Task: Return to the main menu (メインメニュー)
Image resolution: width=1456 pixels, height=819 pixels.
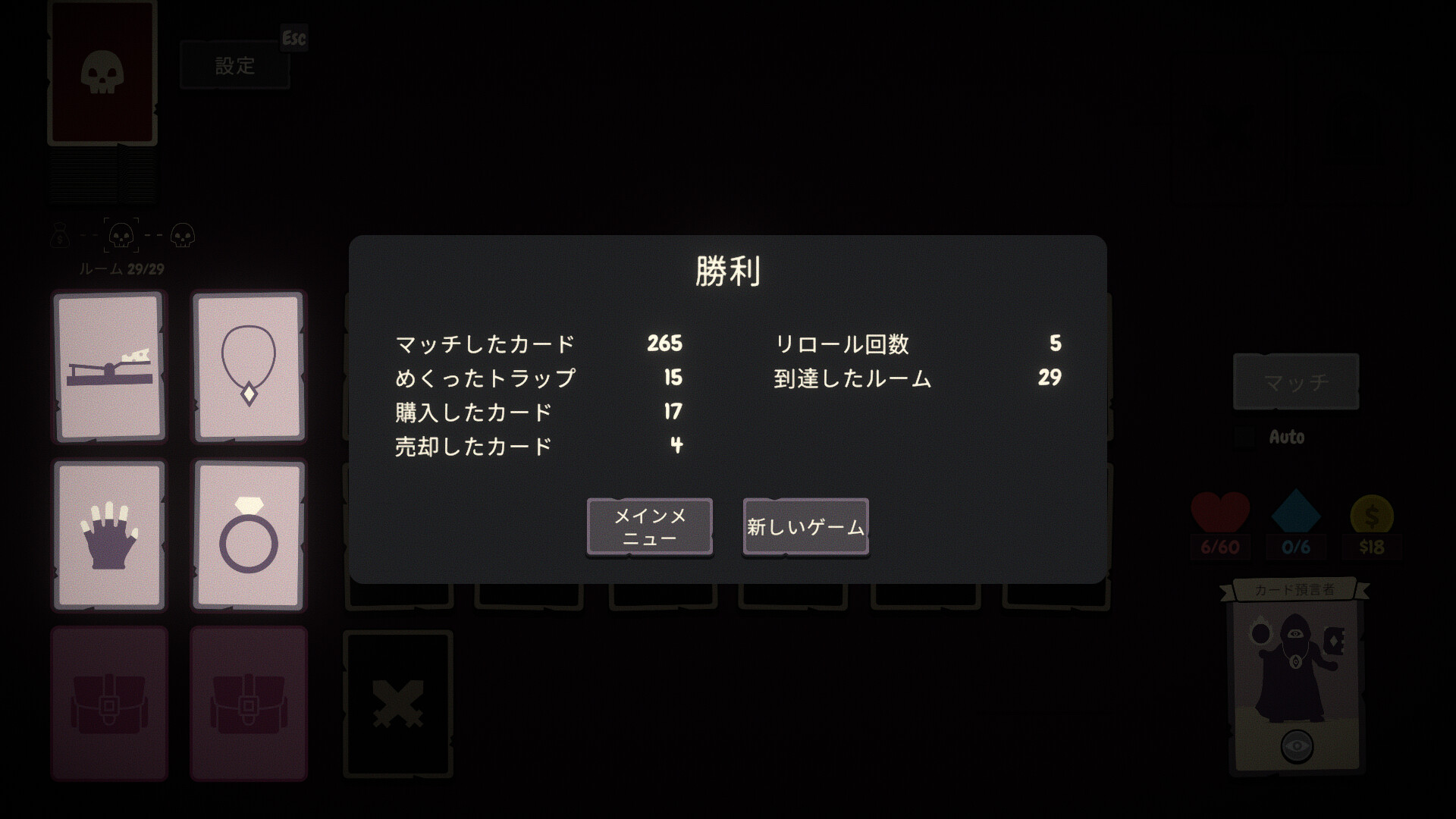Action: pyautogui.click(x=649, y=527)
